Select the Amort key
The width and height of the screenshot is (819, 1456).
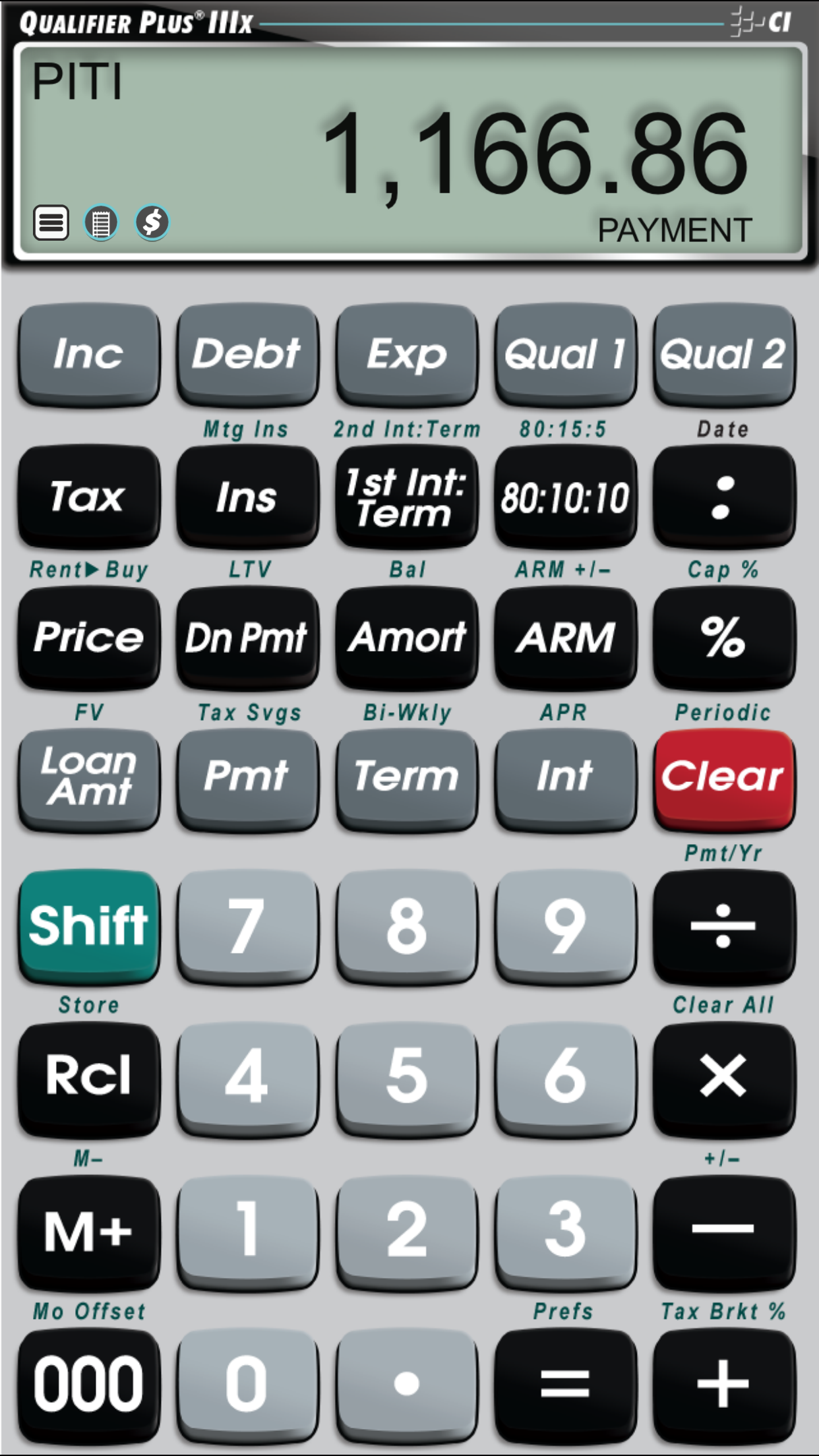[406, 638]
